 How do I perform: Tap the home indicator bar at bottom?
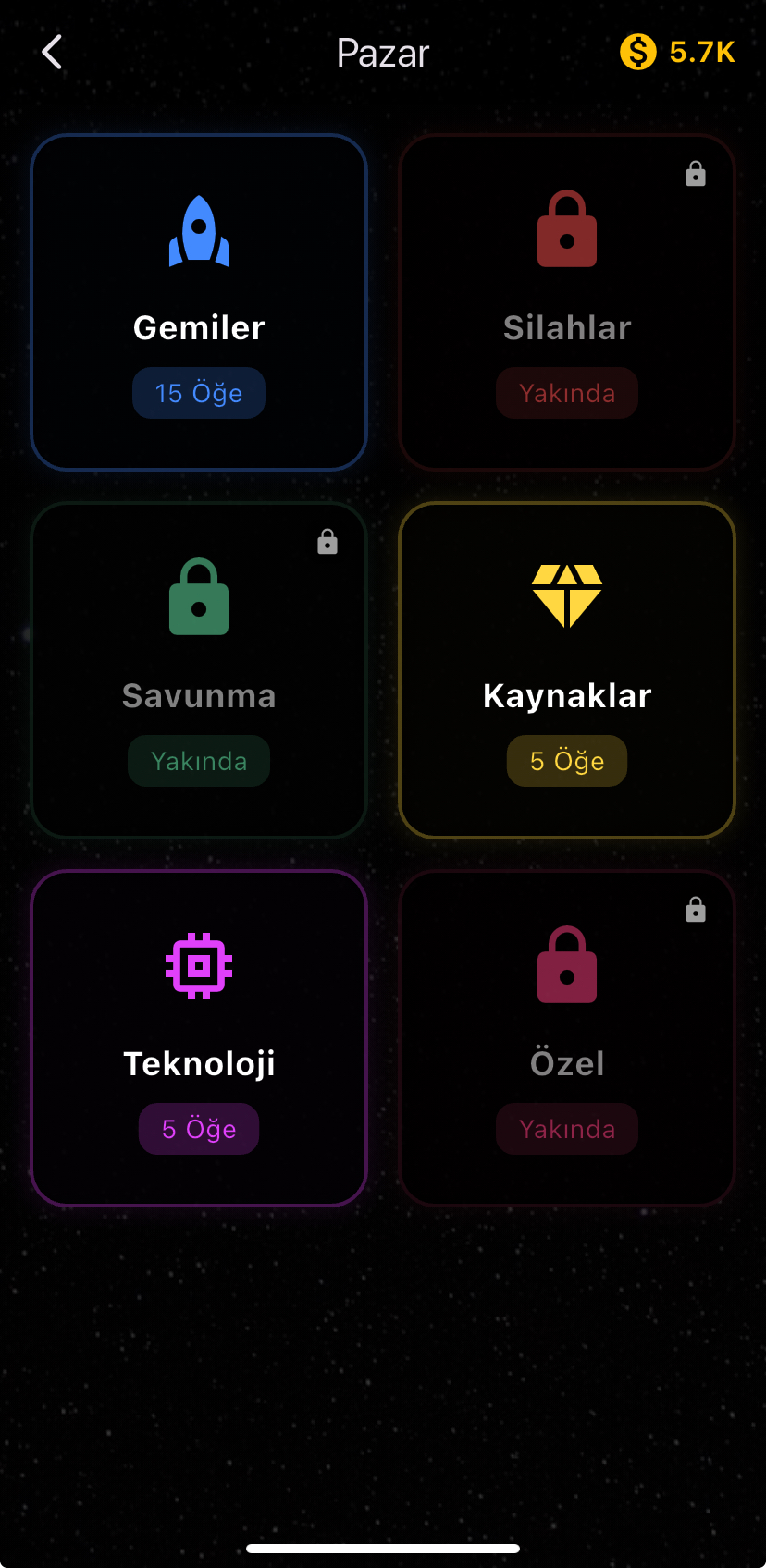tap(383, 1549)
